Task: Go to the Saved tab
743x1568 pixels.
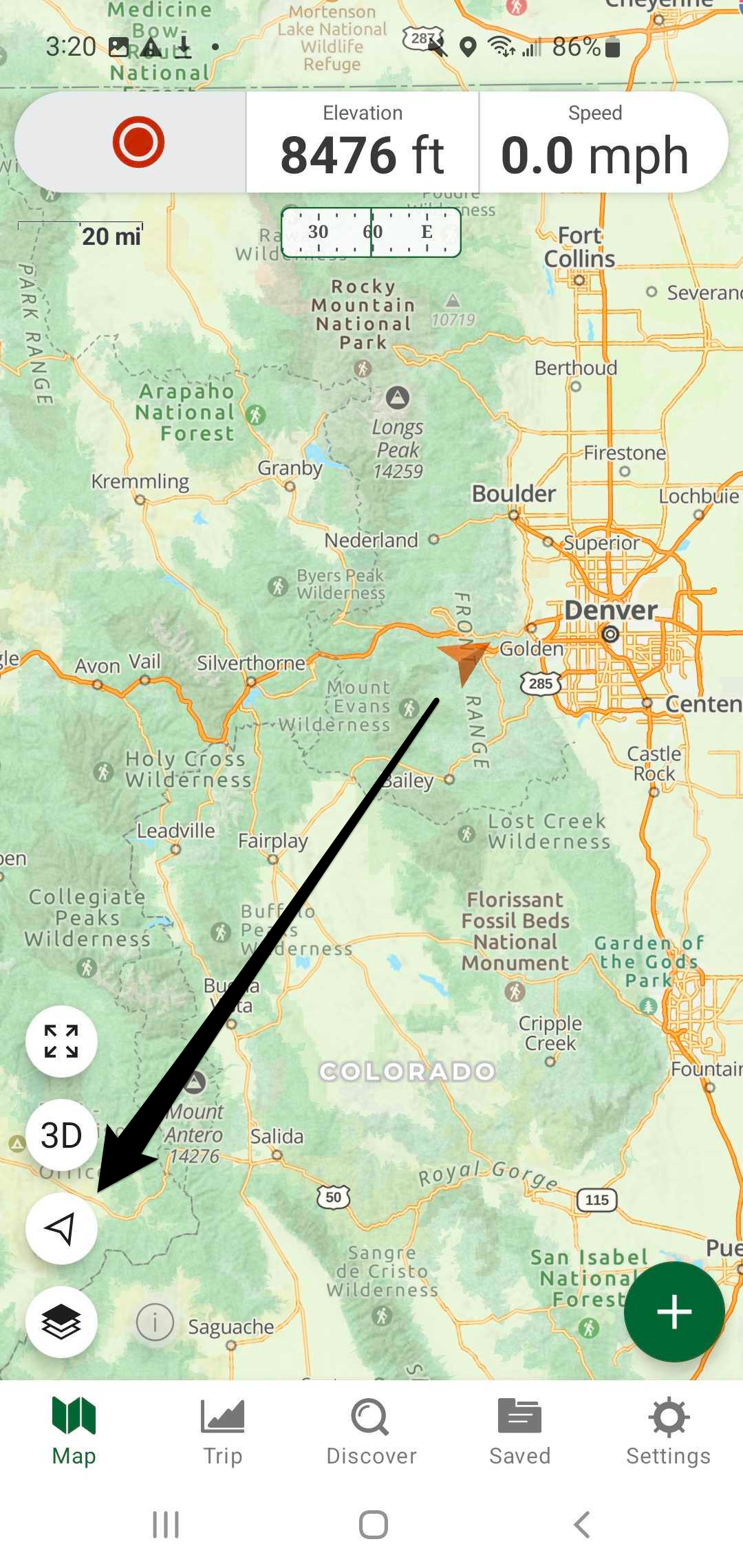Action: [x=519, y=1432]
